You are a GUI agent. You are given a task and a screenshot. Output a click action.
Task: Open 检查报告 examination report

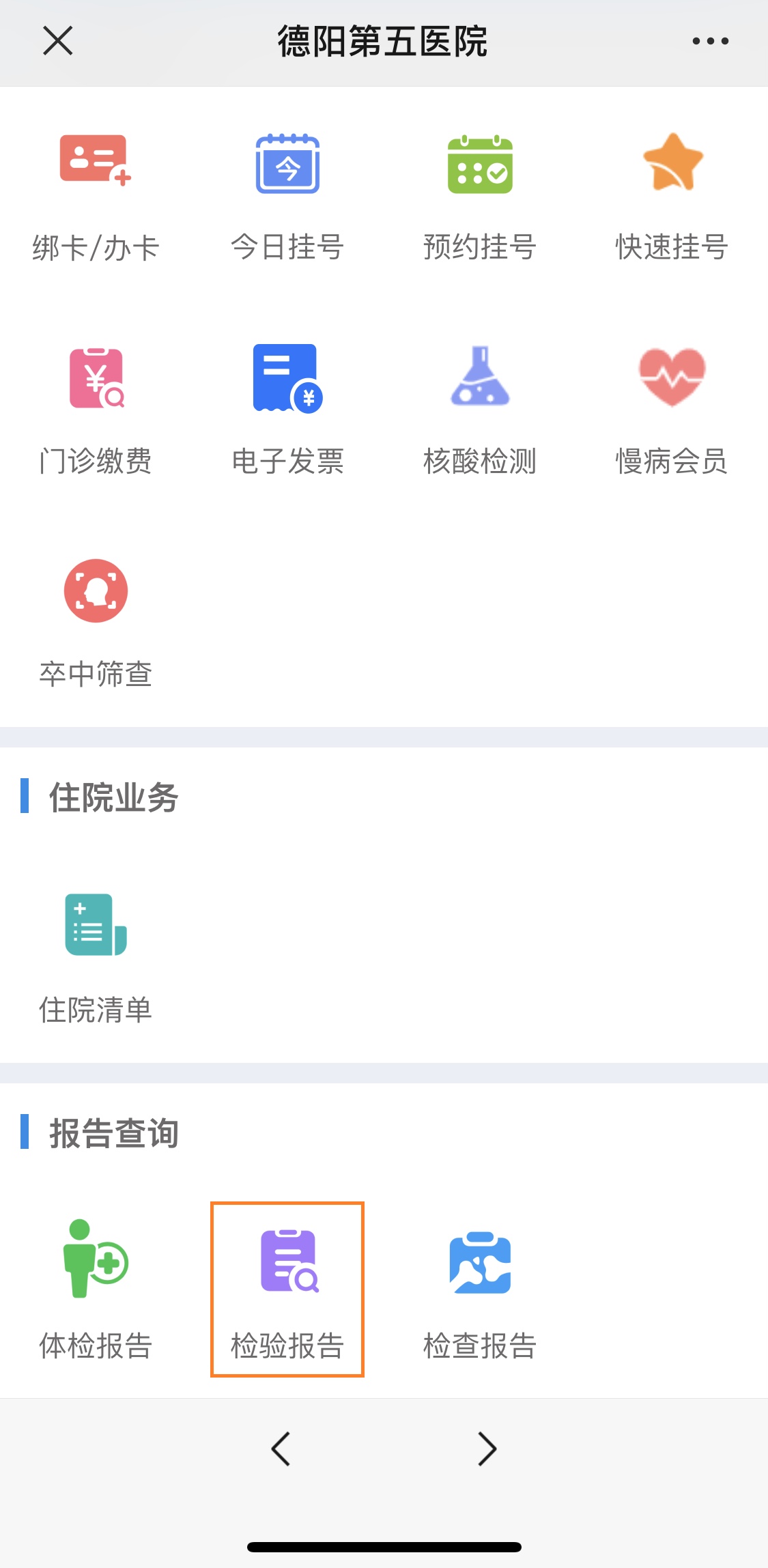(480, 1290)
